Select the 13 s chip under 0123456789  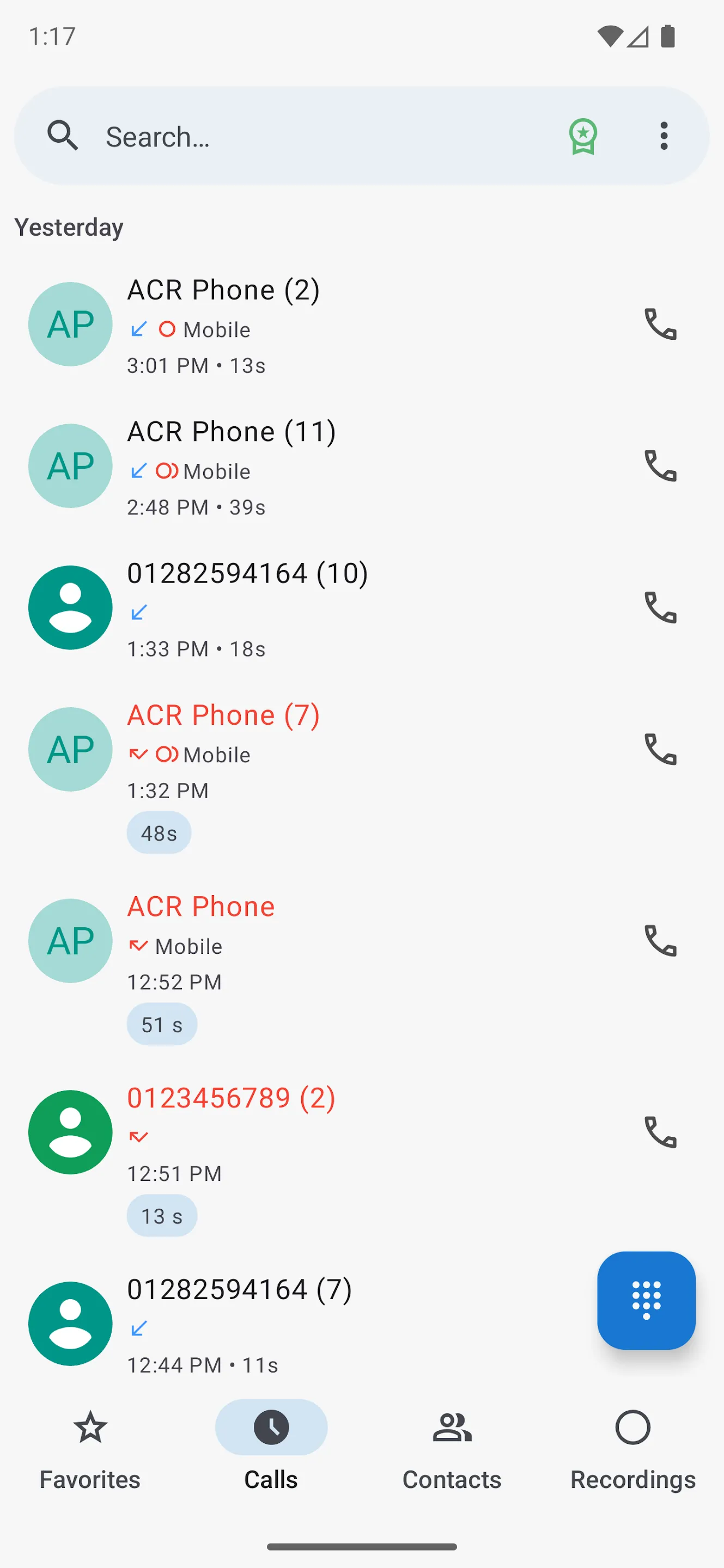point(161,1215)
